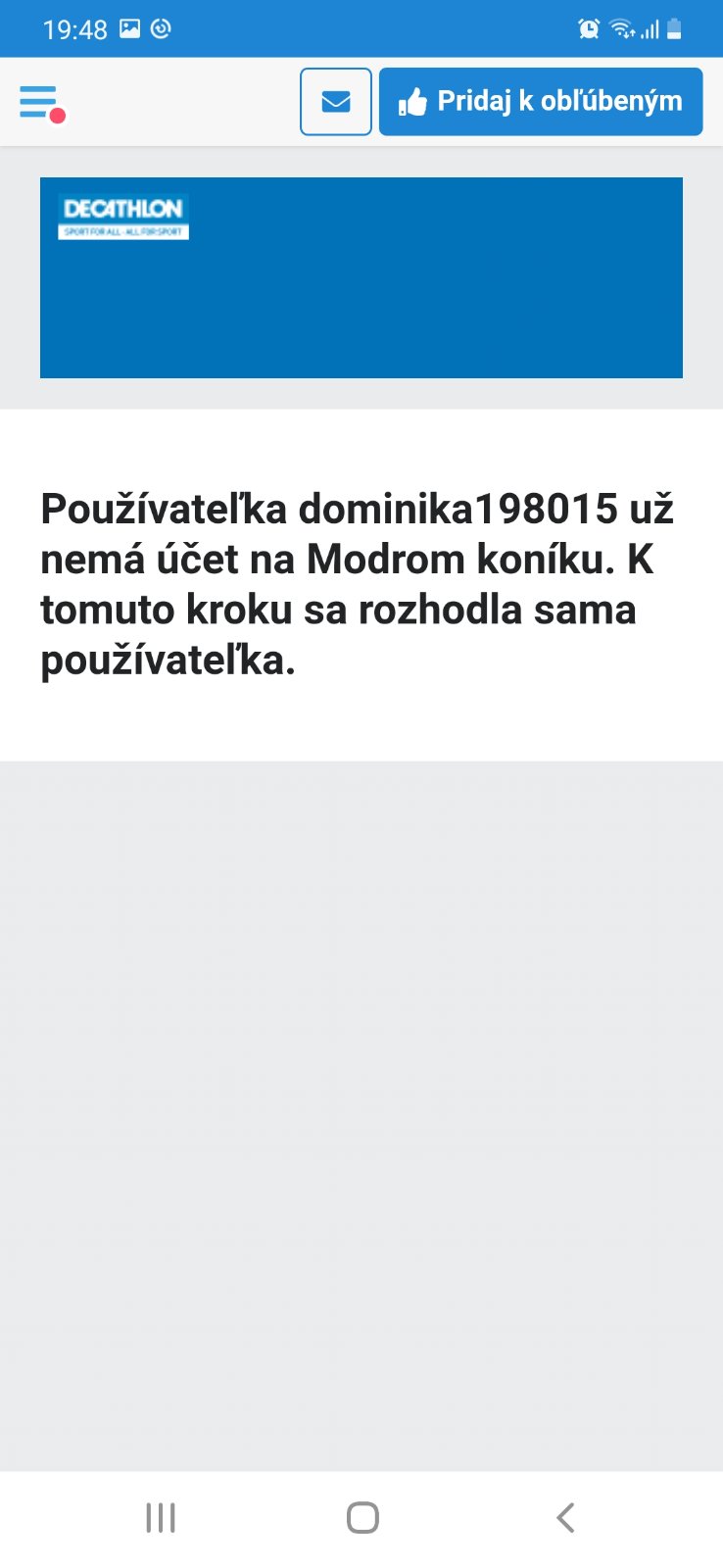The width and height of the screenshot is (723, 1568).
Task: Go back using system back button
Action: point(564,1517)
